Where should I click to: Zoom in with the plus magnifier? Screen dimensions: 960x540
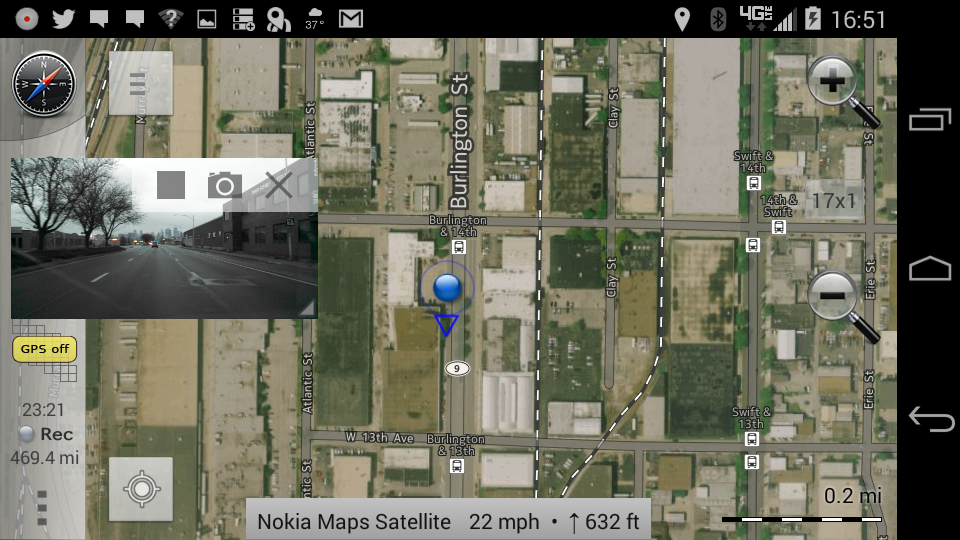(x=835, y=84)
